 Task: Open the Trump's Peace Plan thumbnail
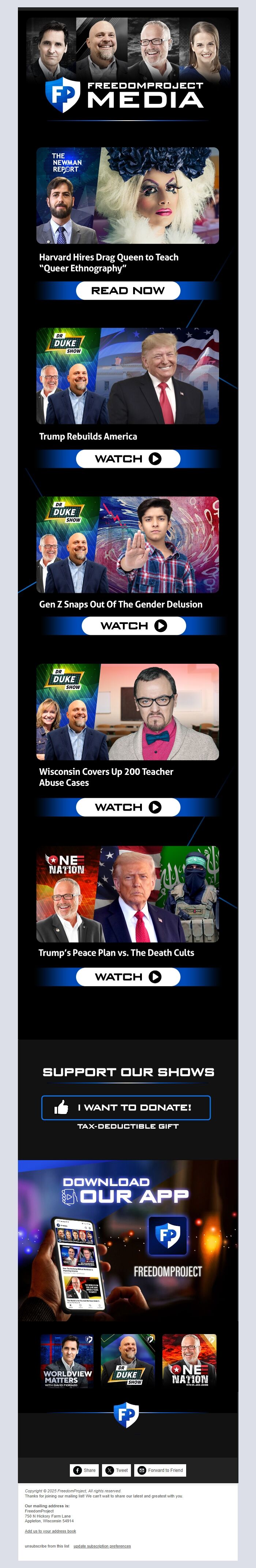127,894
